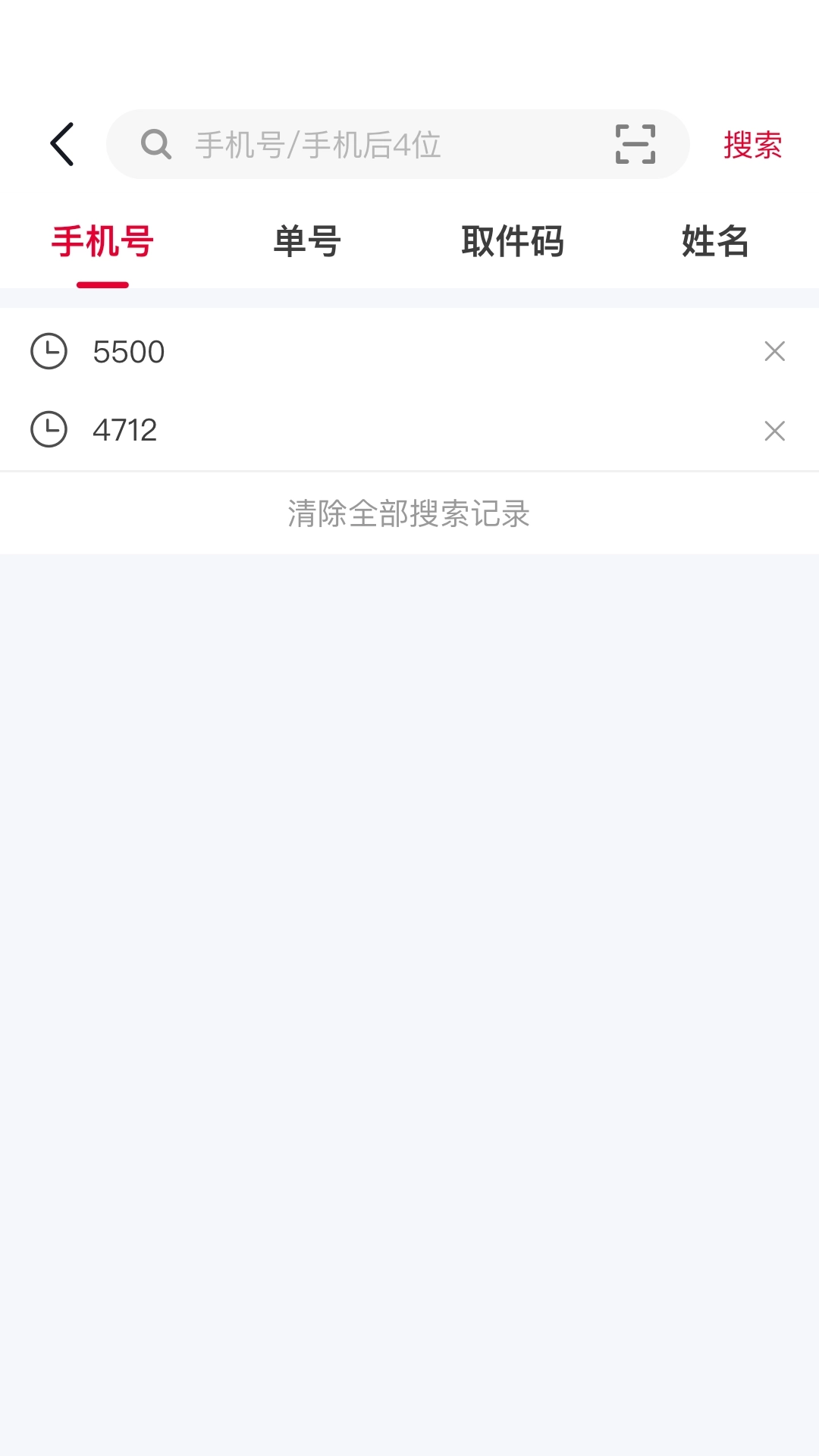This screenshot has width=819, height=1456.
Task: Tap the placeholder text 手机号/手机后4位
Action: 318,145
